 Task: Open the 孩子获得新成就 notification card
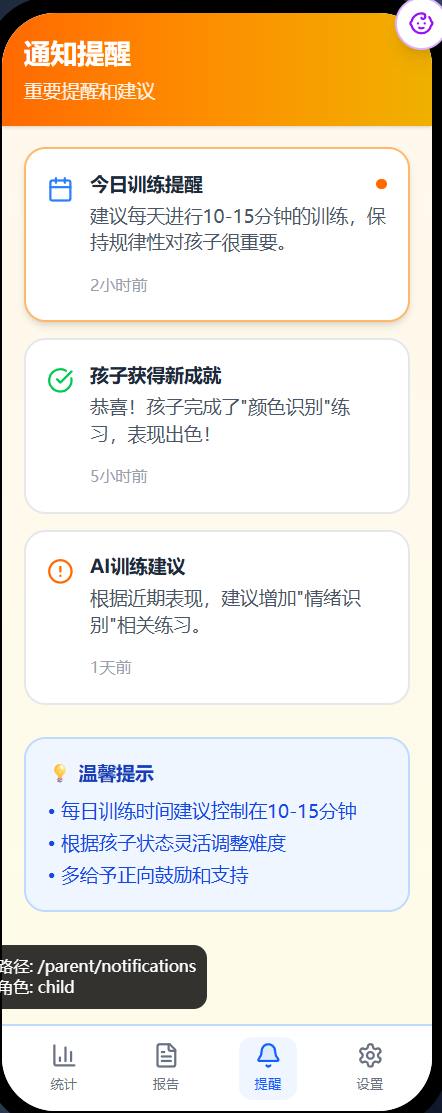[x=217, y=425]
